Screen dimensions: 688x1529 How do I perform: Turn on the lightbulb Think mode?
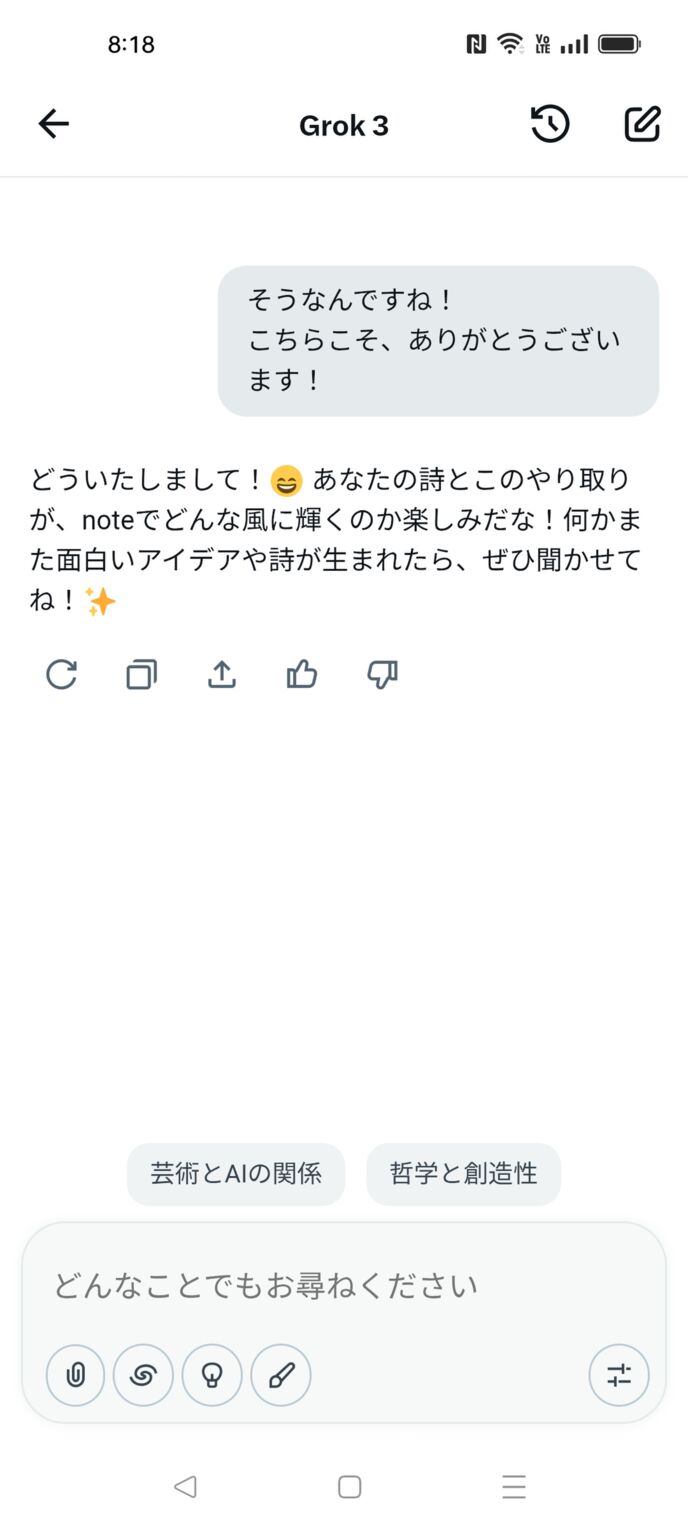tap(212, 1375)
